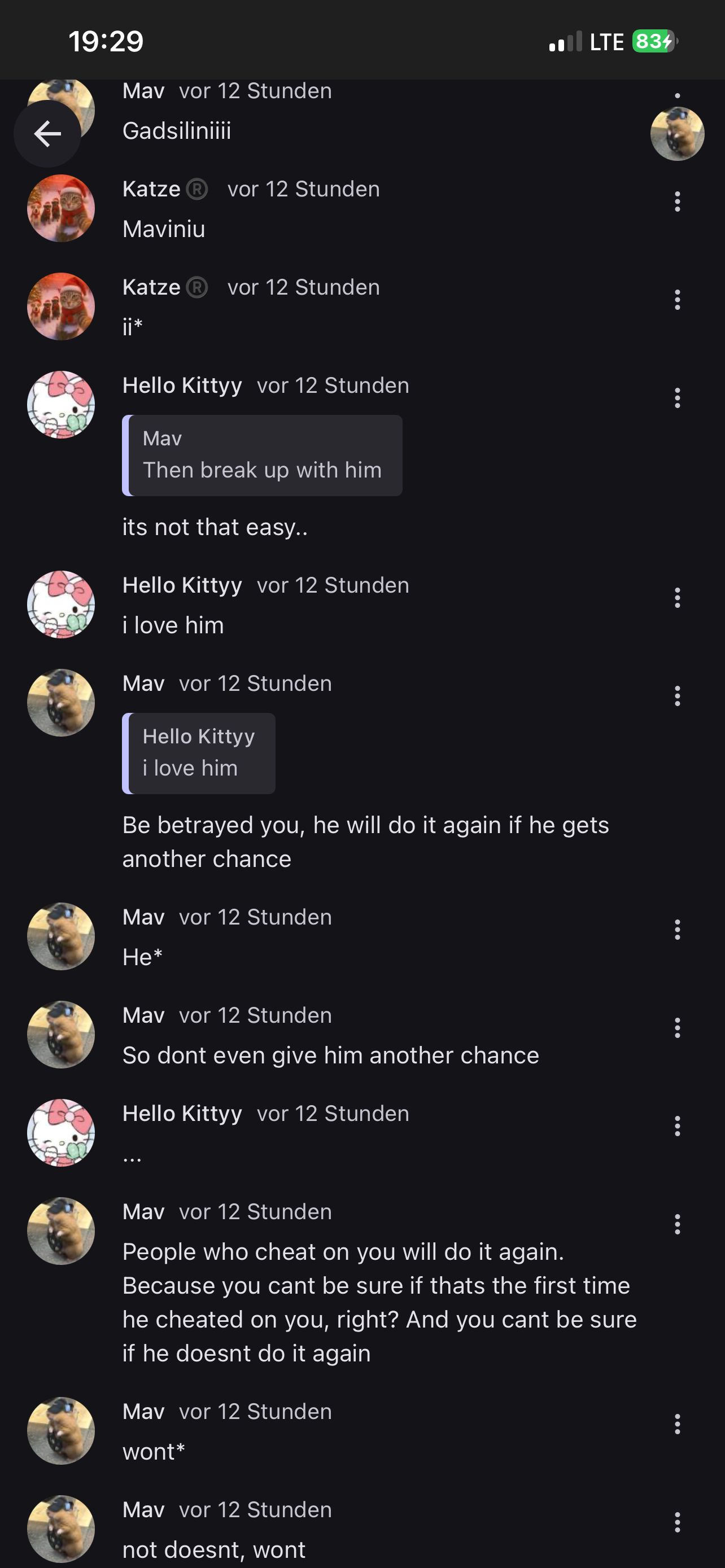Open options for "So dont even give him another chance"
Viewport: 725px width, 1568px height.
677,1029
